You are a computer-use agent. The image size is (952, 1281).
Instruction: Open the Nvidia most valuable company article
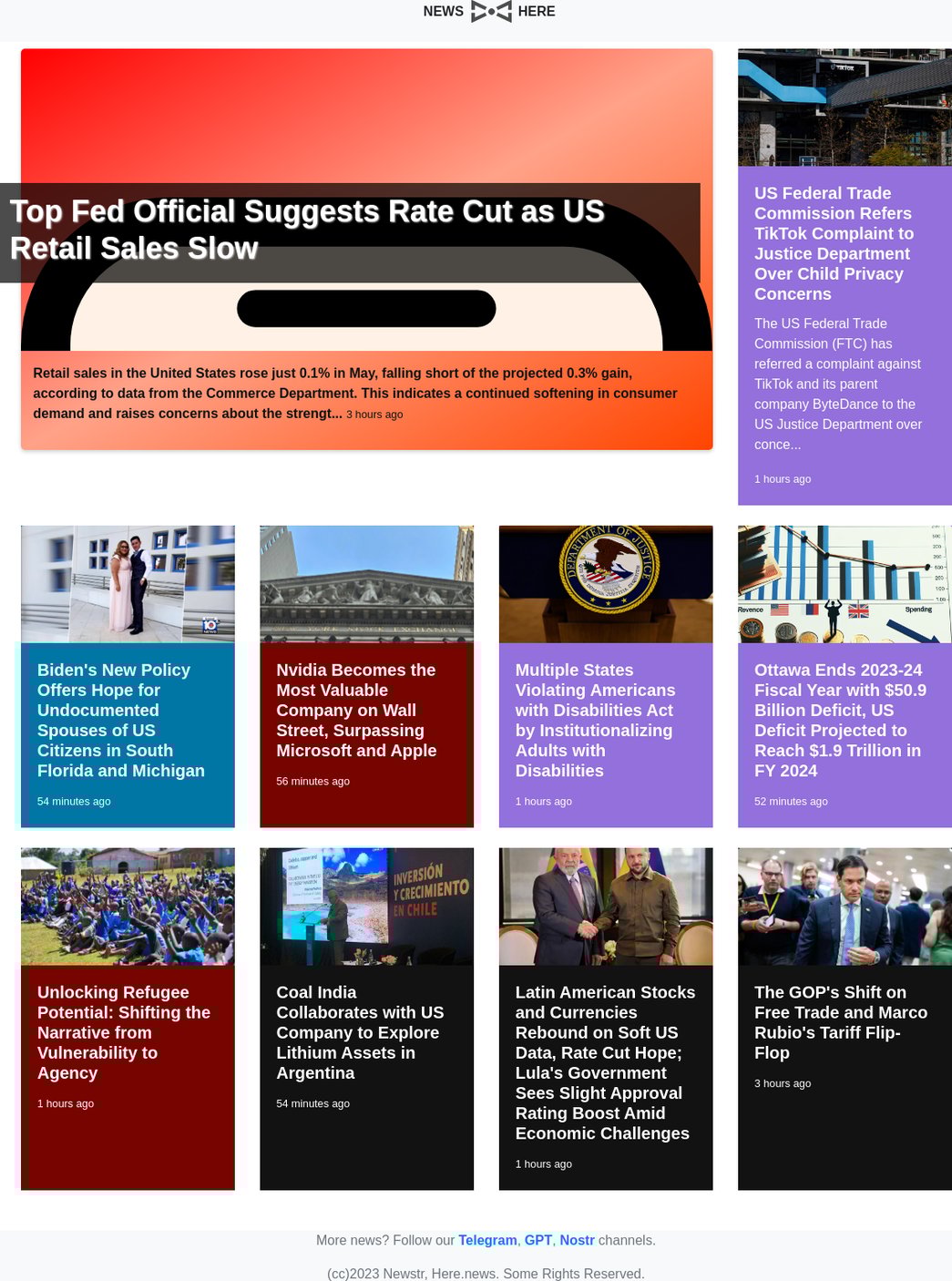point(356,710)
